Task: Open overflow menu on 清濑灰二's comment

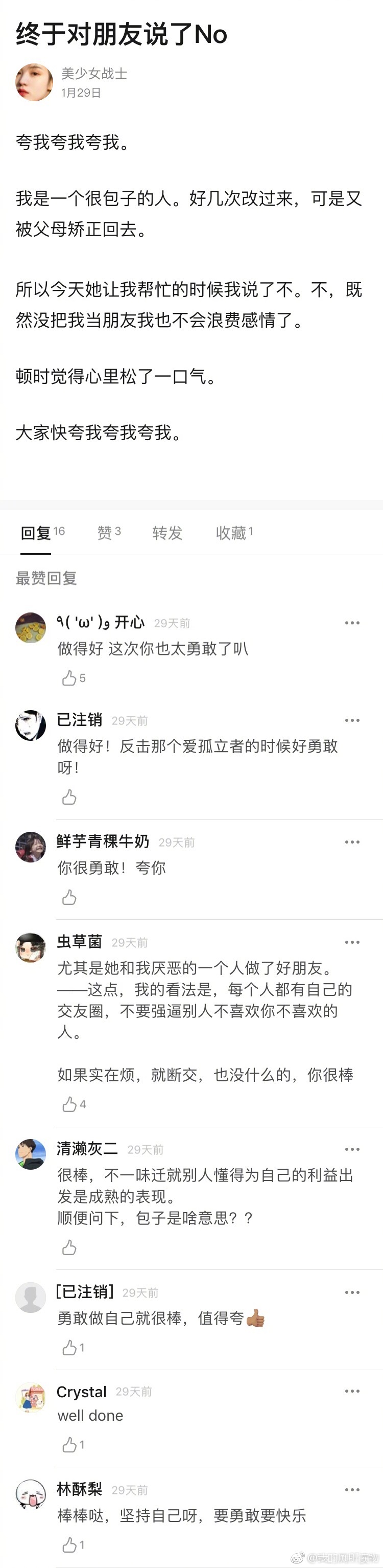Action: pos(352,1149)
